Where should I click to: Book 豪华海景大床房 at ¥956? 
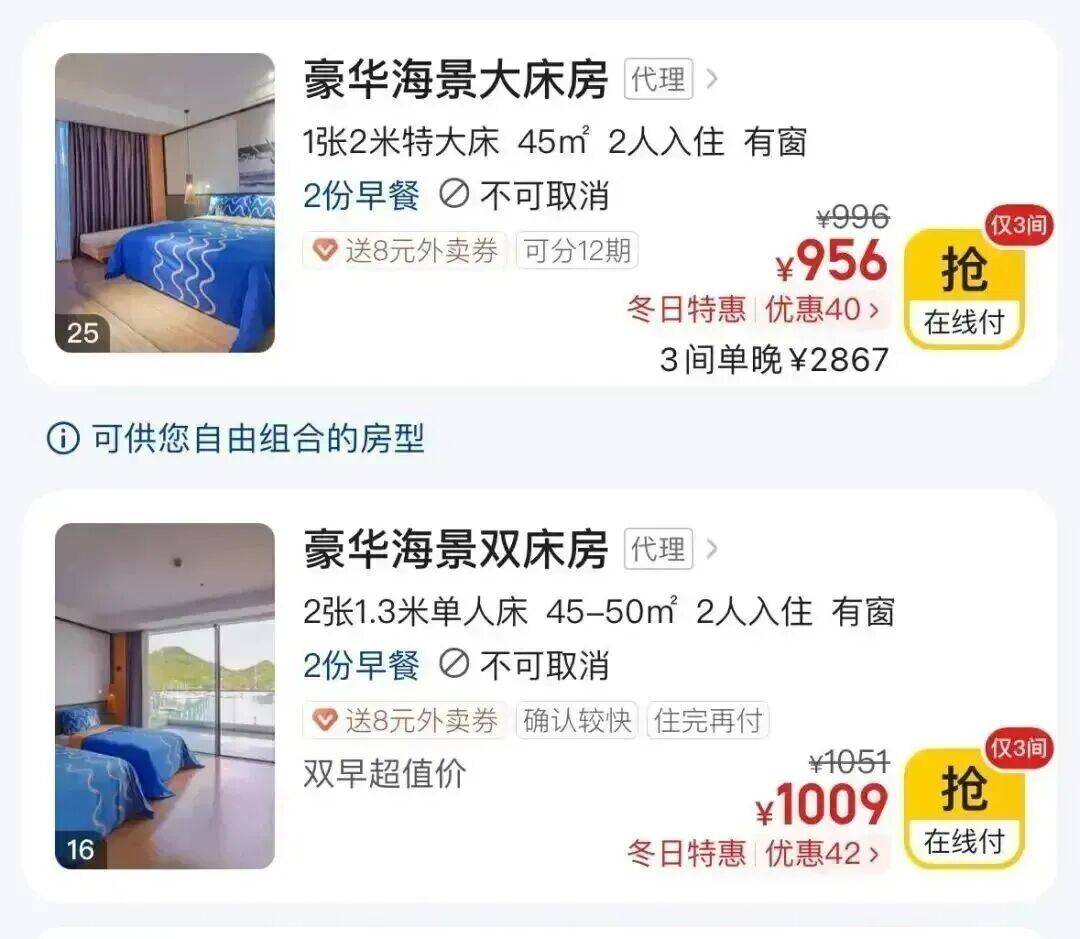point(964,289)
